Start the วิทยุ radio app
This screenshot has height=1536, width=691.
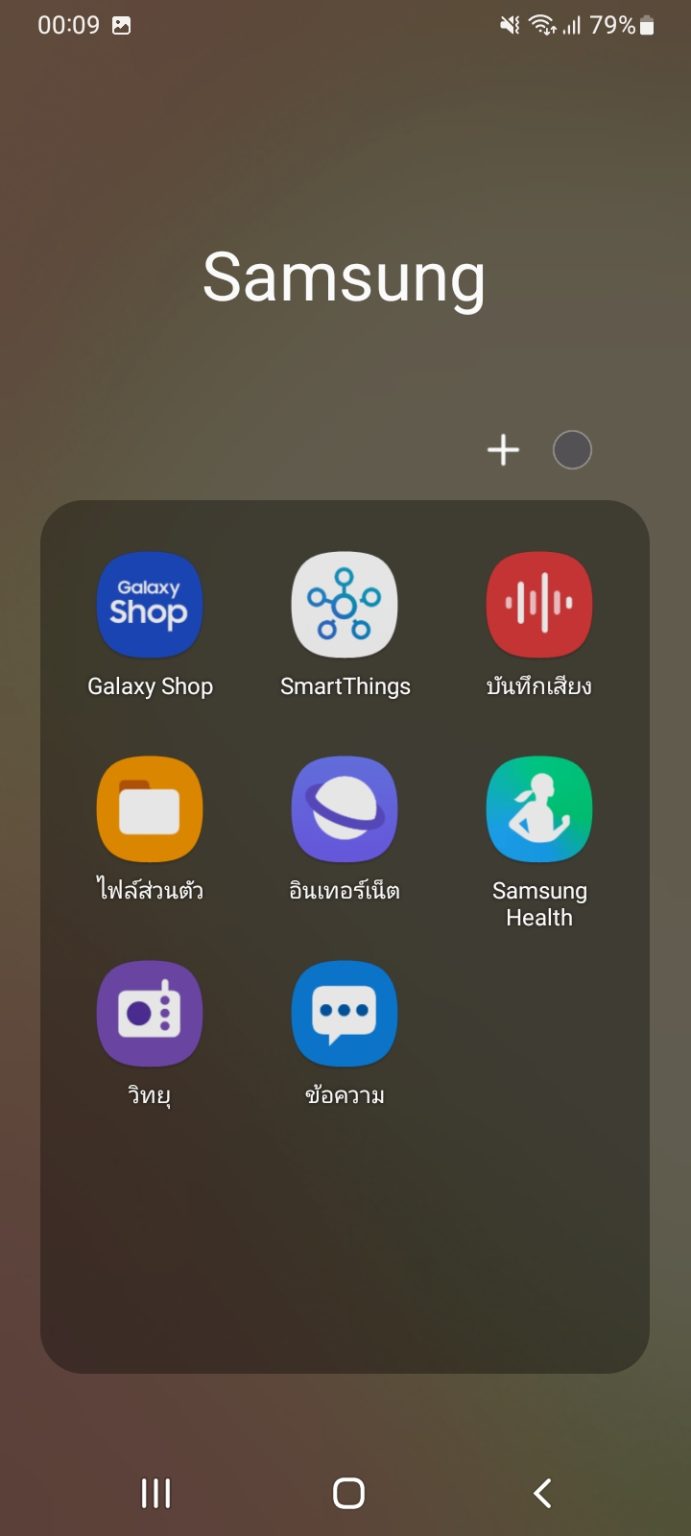point(149,1014)
